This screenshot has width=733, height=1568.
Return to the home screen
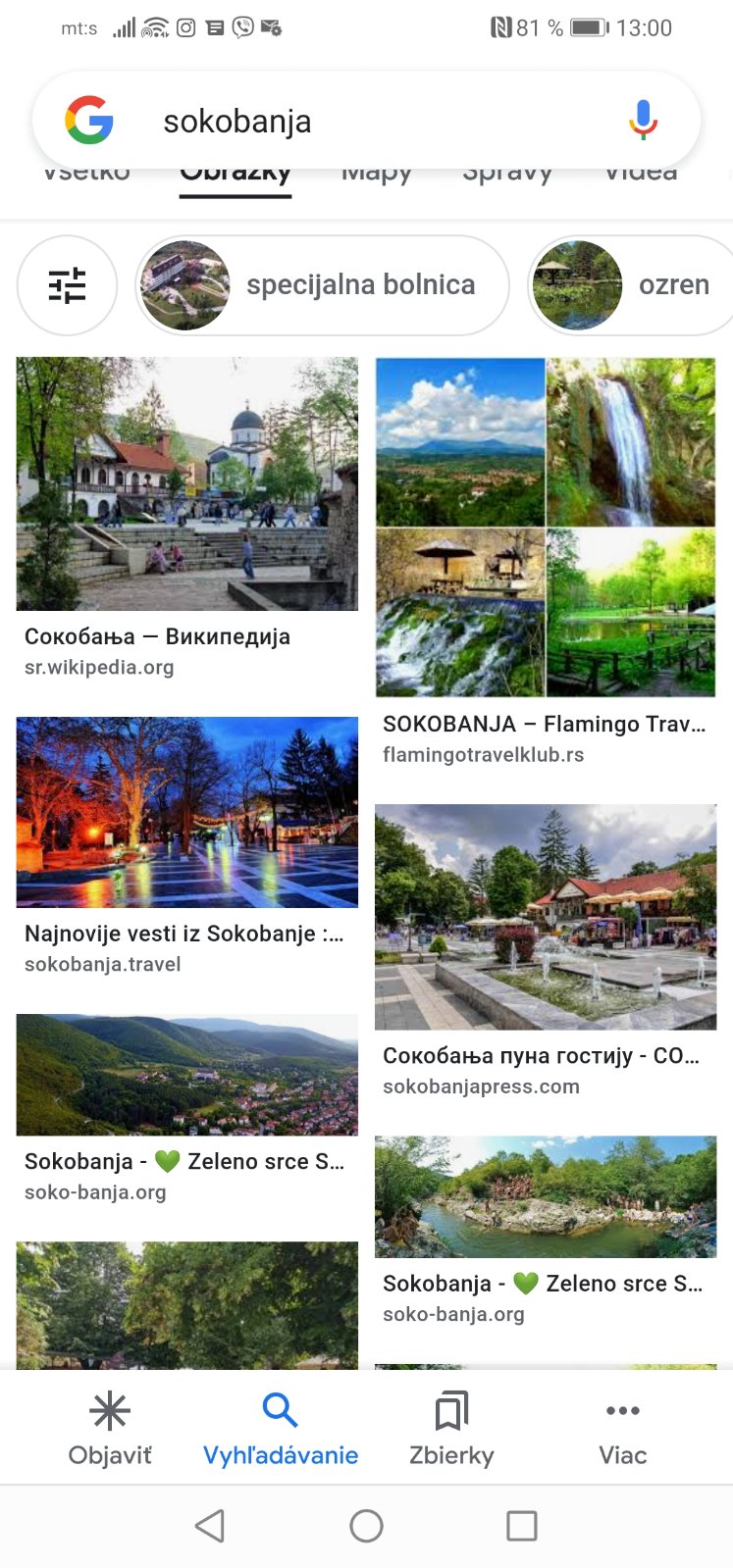pyautogui.click(x=366, y=1526)
